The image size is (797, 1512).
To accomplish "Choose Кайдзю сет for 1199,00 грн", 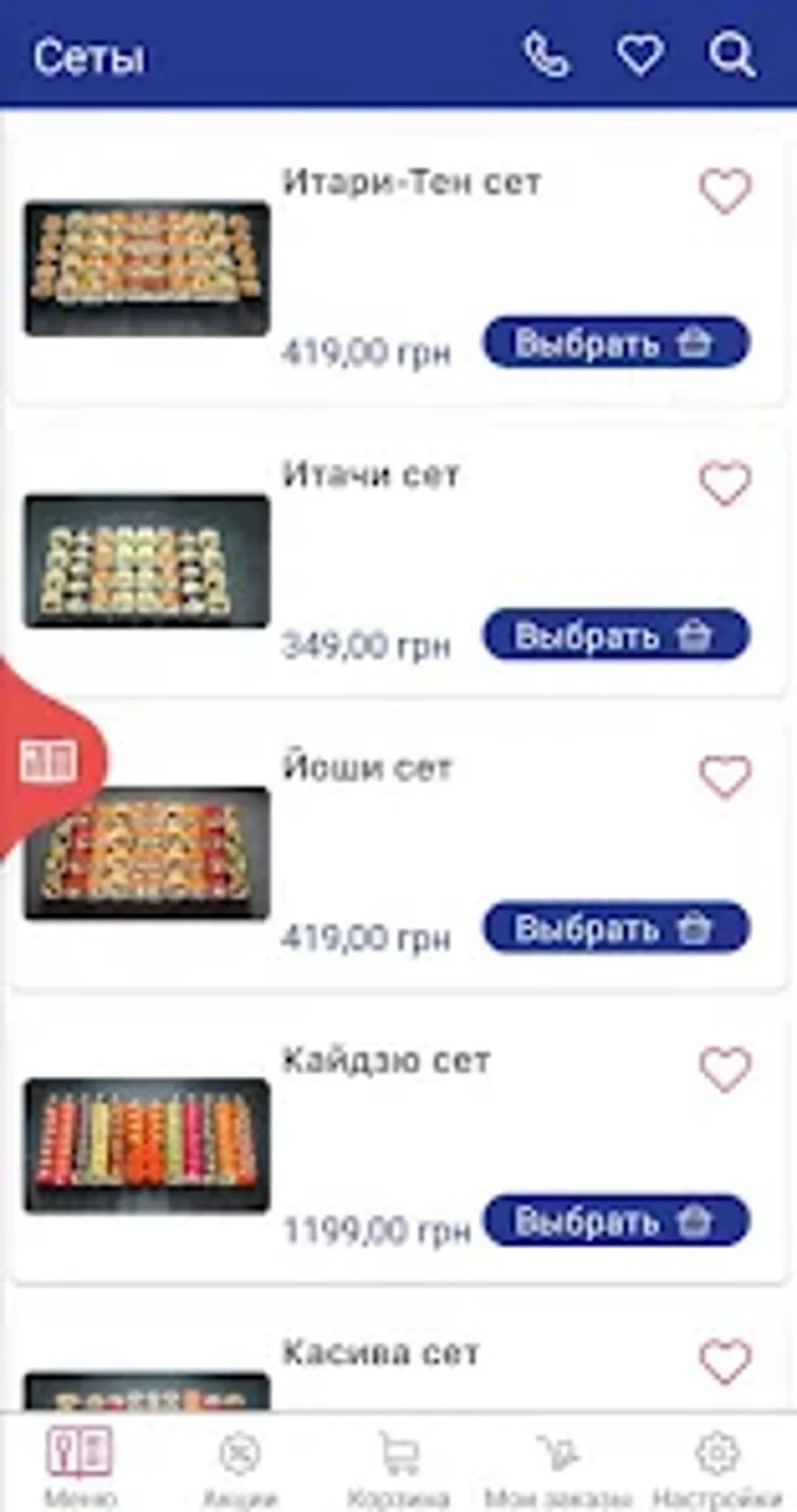I will pyautogui.click(x=617, y=1221).
